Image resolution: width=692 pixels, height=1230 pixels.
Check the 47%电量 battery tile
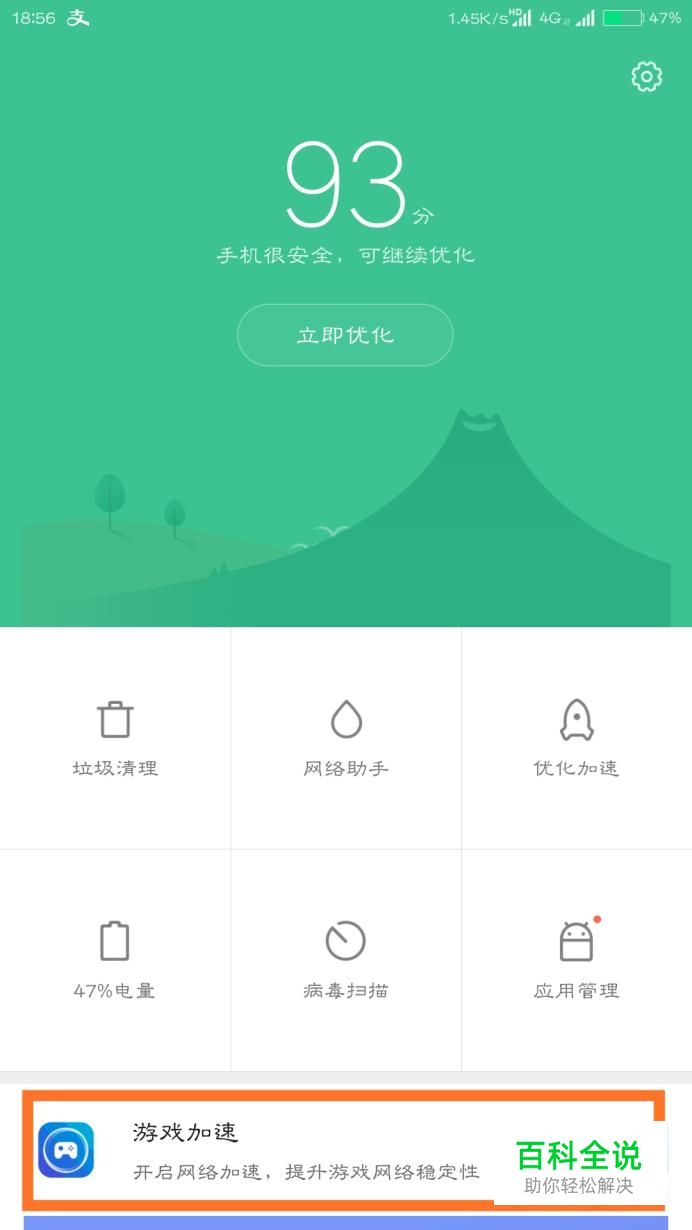(x=115, y=960)
